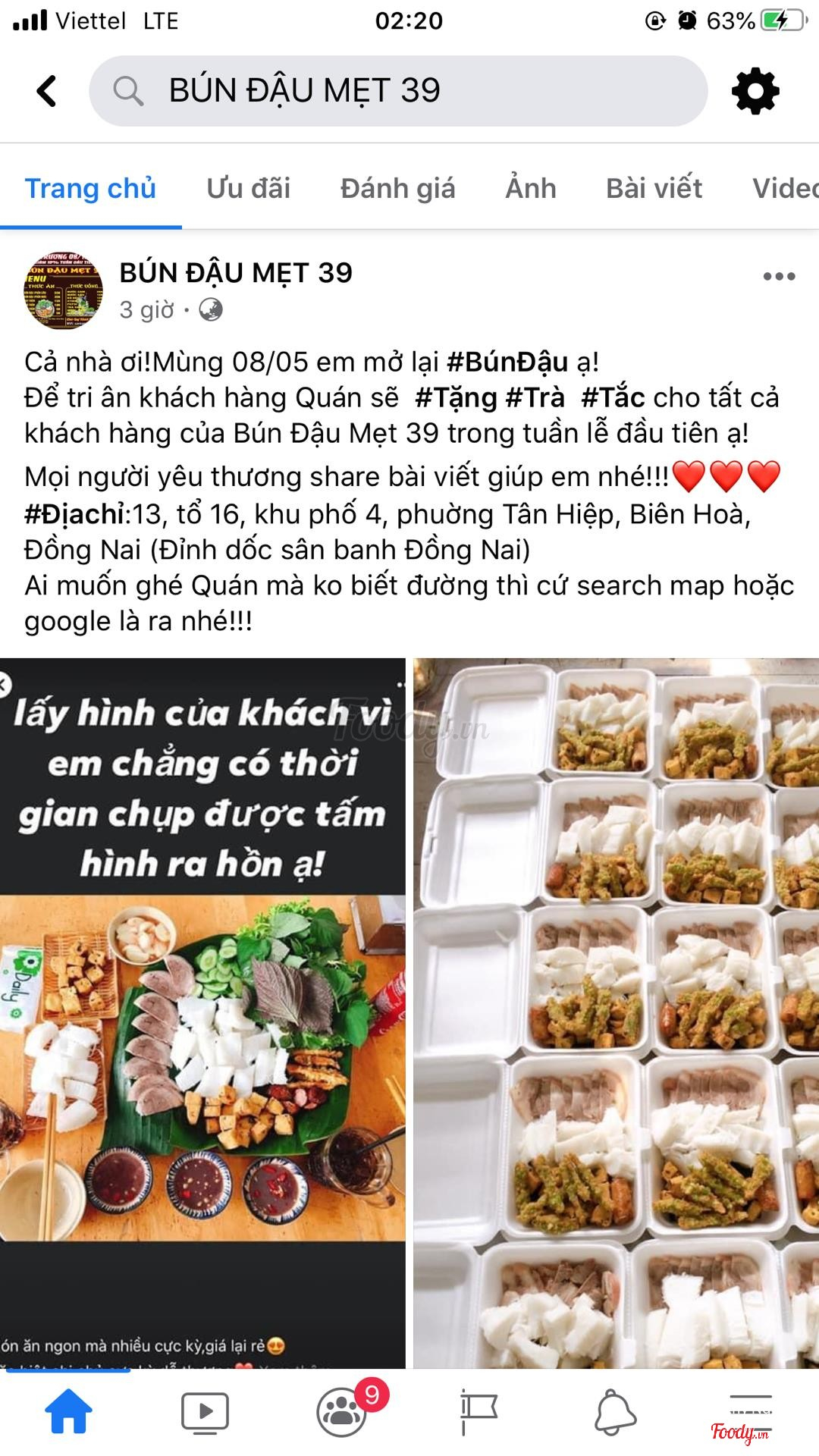Open the takeaway foam boxes photo
The width and height of the screenshot is (819, 1456).
pyautogui.click(x=616, y=1012)
